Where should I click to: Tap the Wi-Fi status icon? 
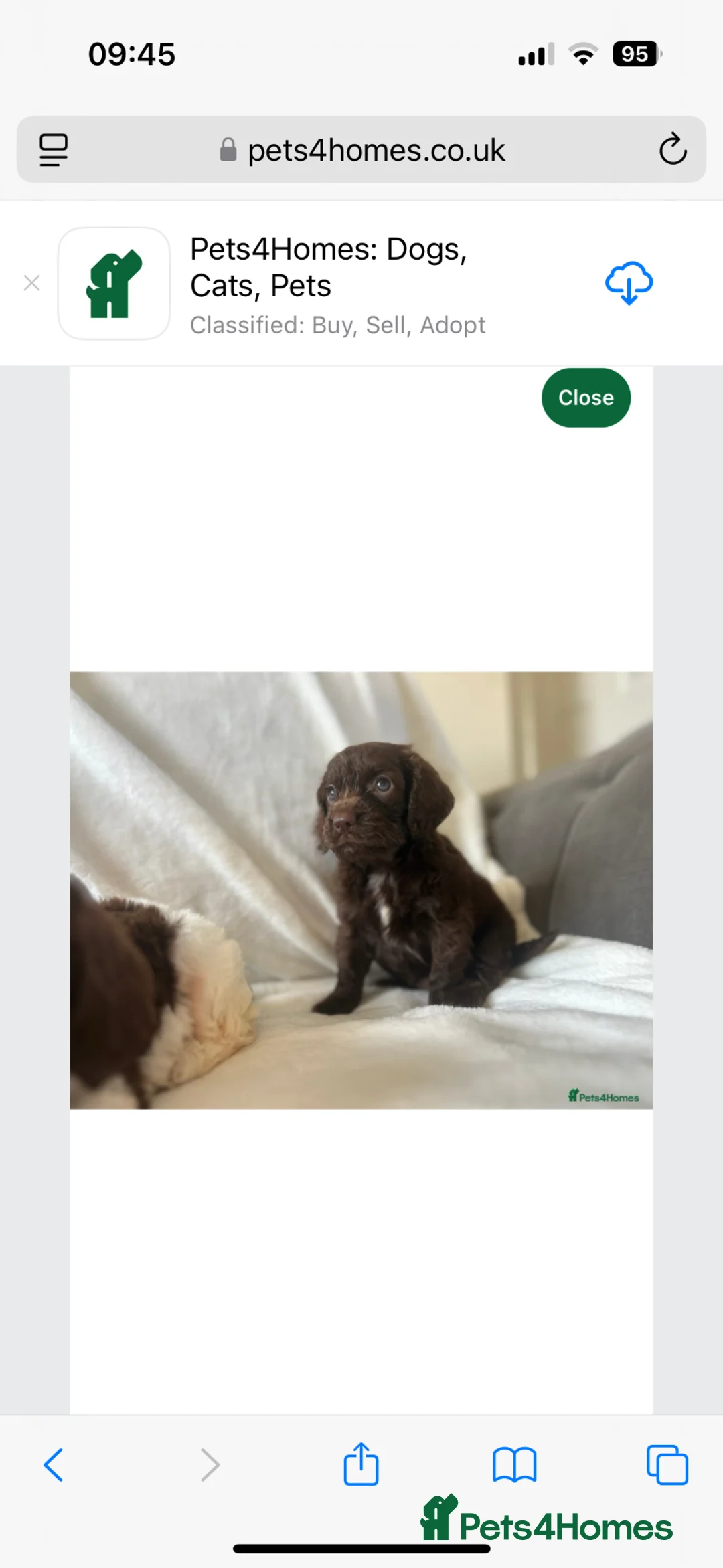coord(582,54)
